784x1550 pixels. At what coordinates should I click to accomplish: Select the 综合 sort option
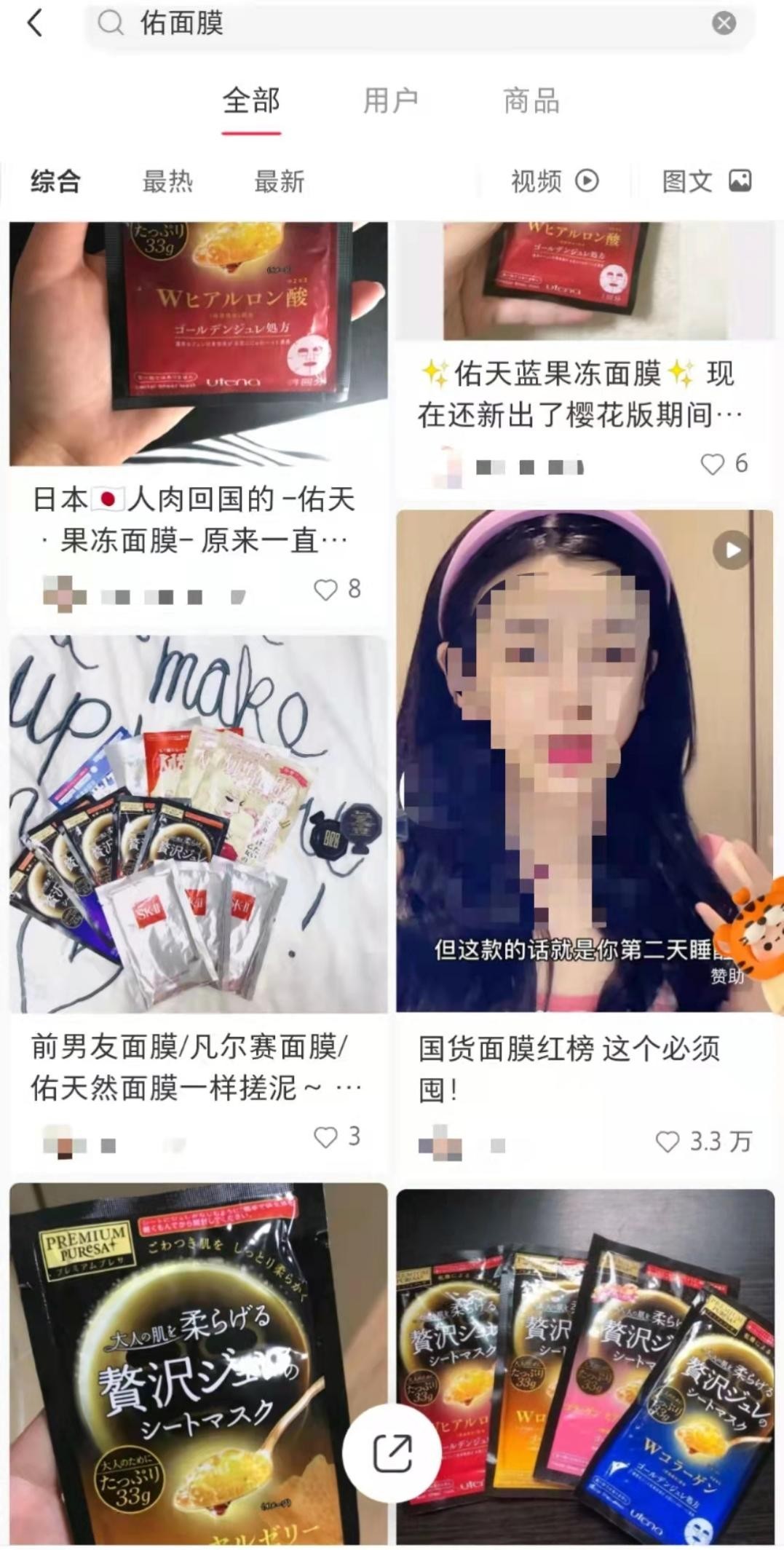pos(55,181)
